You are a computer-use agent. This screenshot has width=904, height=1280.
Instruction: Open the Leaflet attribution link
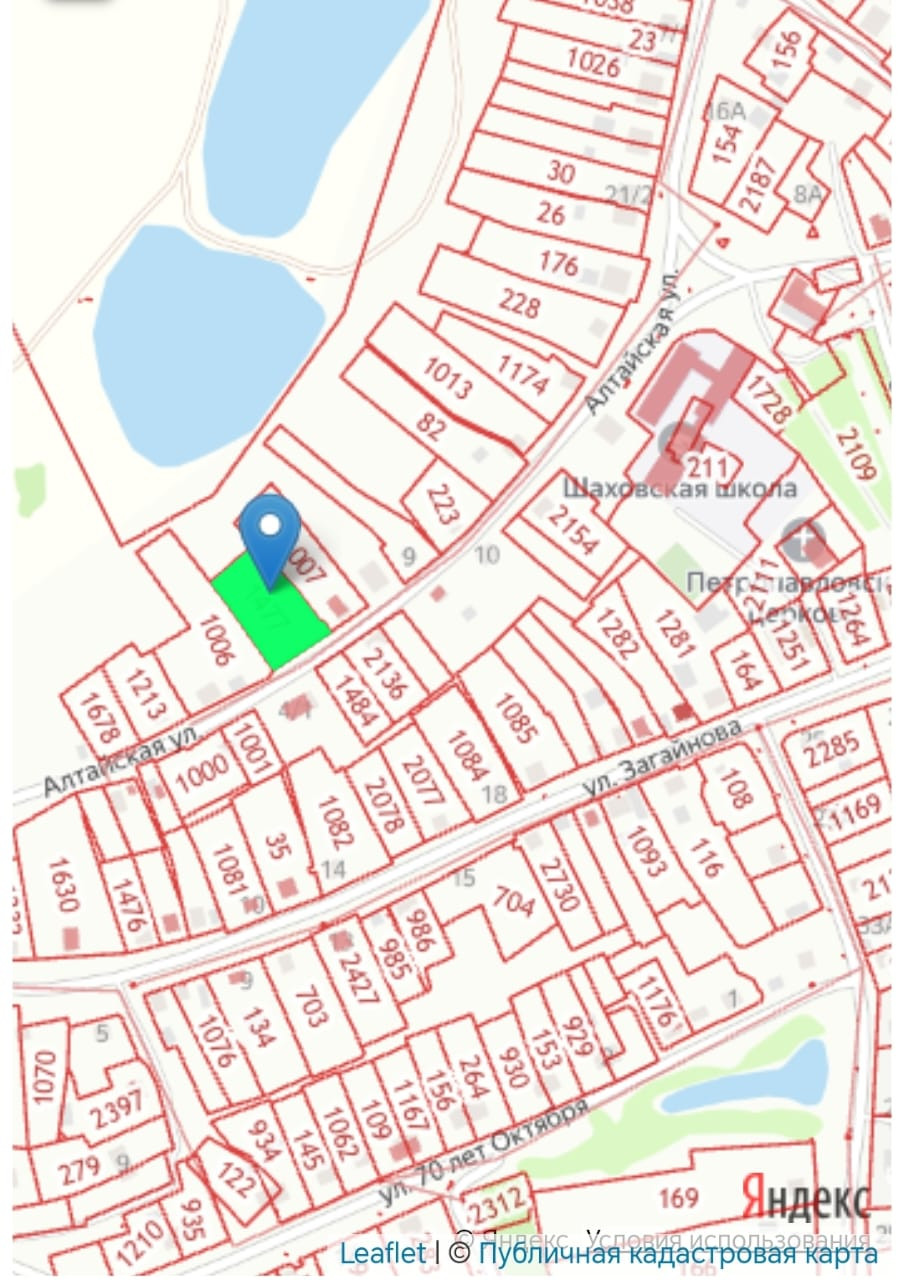pos(383,1253)
